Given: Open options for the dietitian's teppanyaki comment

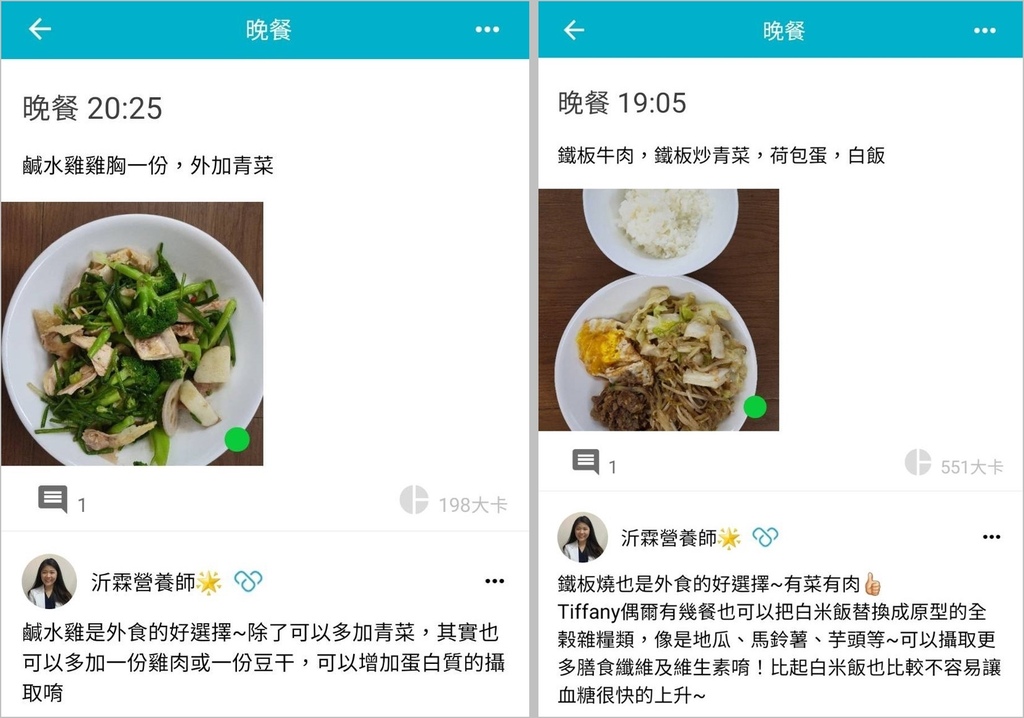Looking at the screenshot, I should tap(991, 538).
